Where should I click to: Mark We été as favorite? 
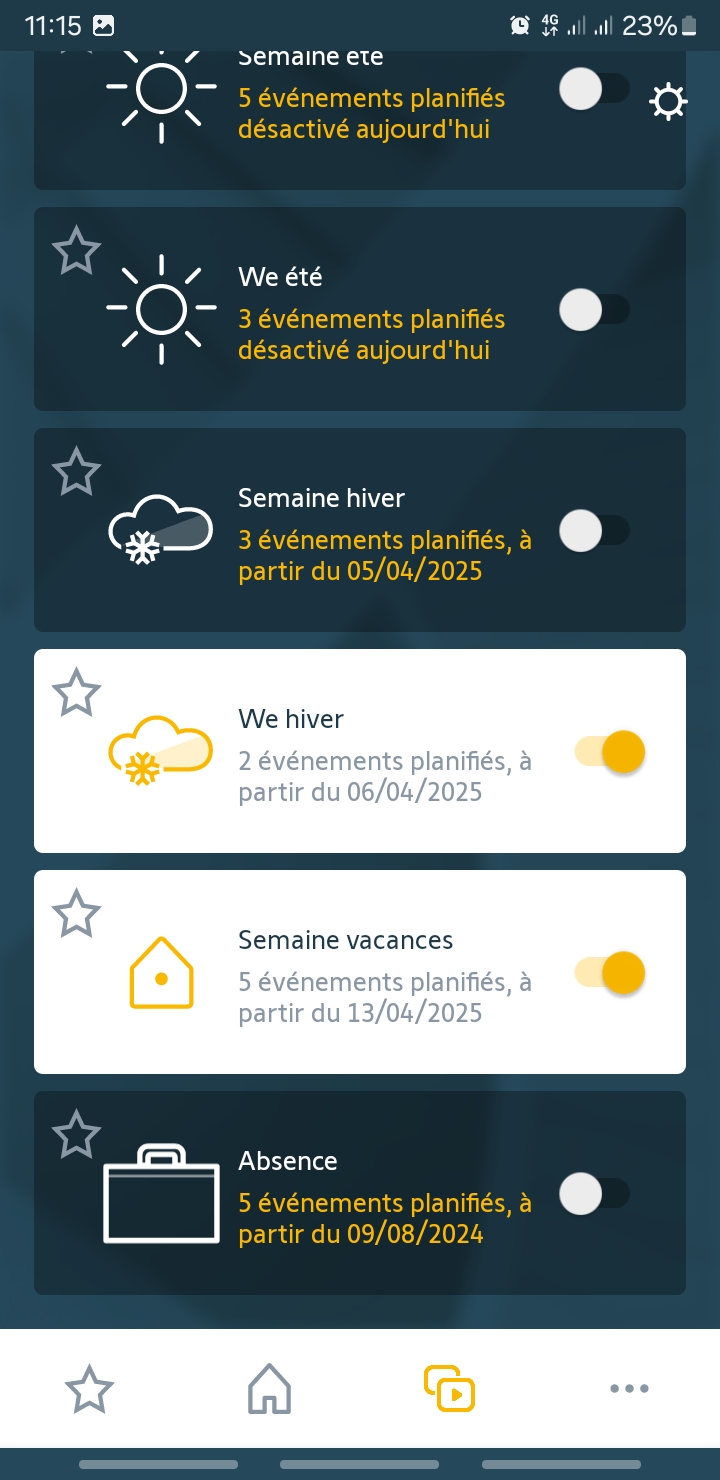[x=77, y=251]
